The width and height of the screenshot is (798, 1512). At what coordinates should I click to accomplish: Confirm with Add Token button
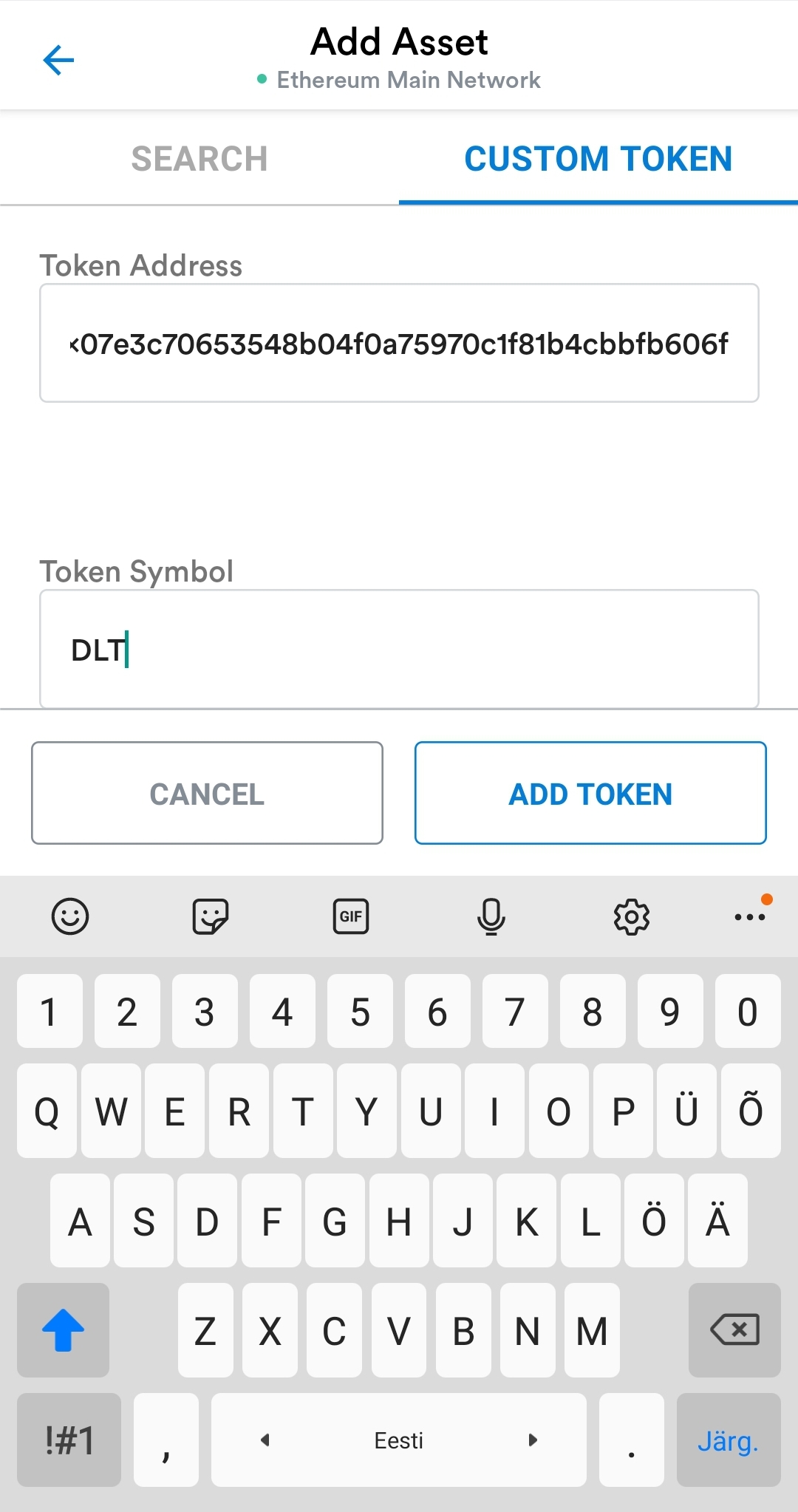[x=590, y=794]
